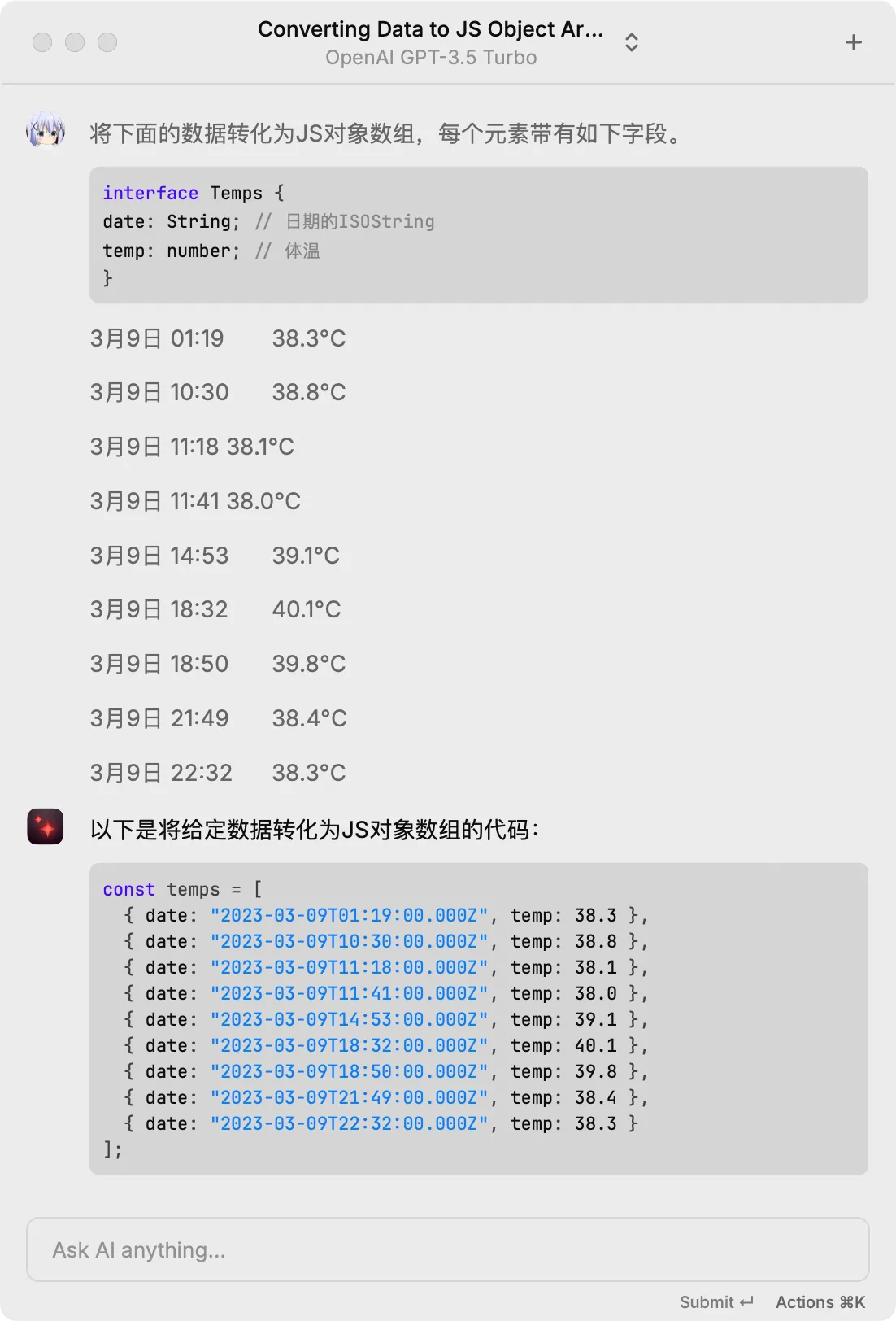Minimize the window
896x1321 pixels.
point(75,42)
